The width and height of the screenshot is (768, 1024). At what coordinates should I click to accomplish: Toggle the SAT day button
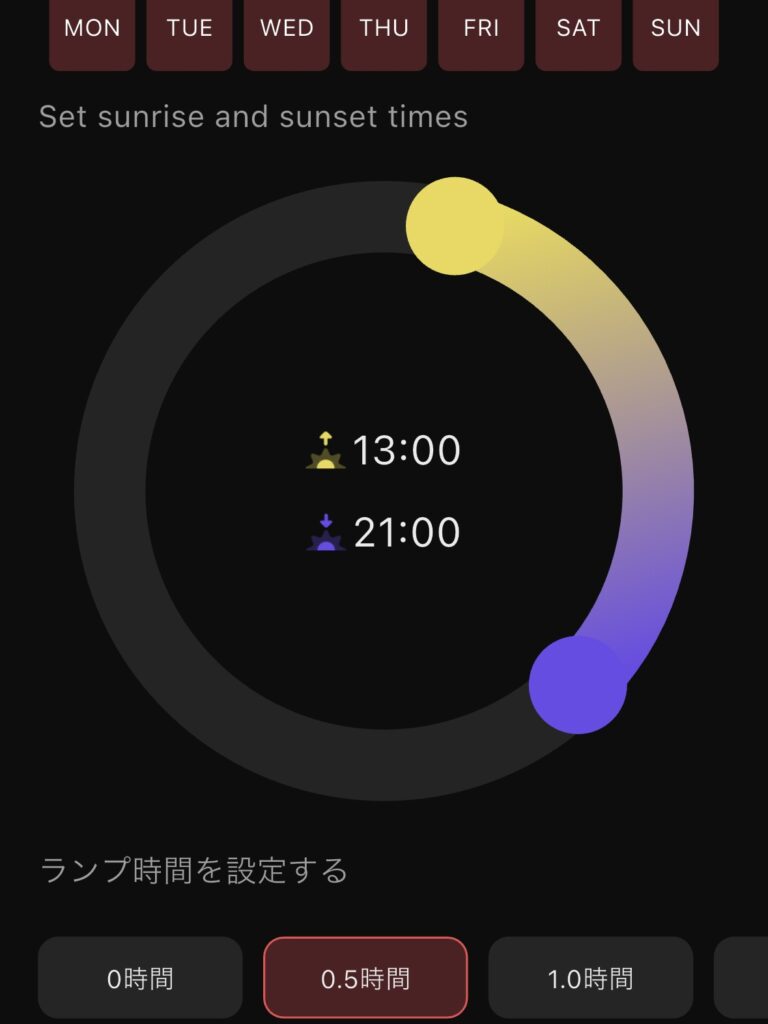click(578, 31)
